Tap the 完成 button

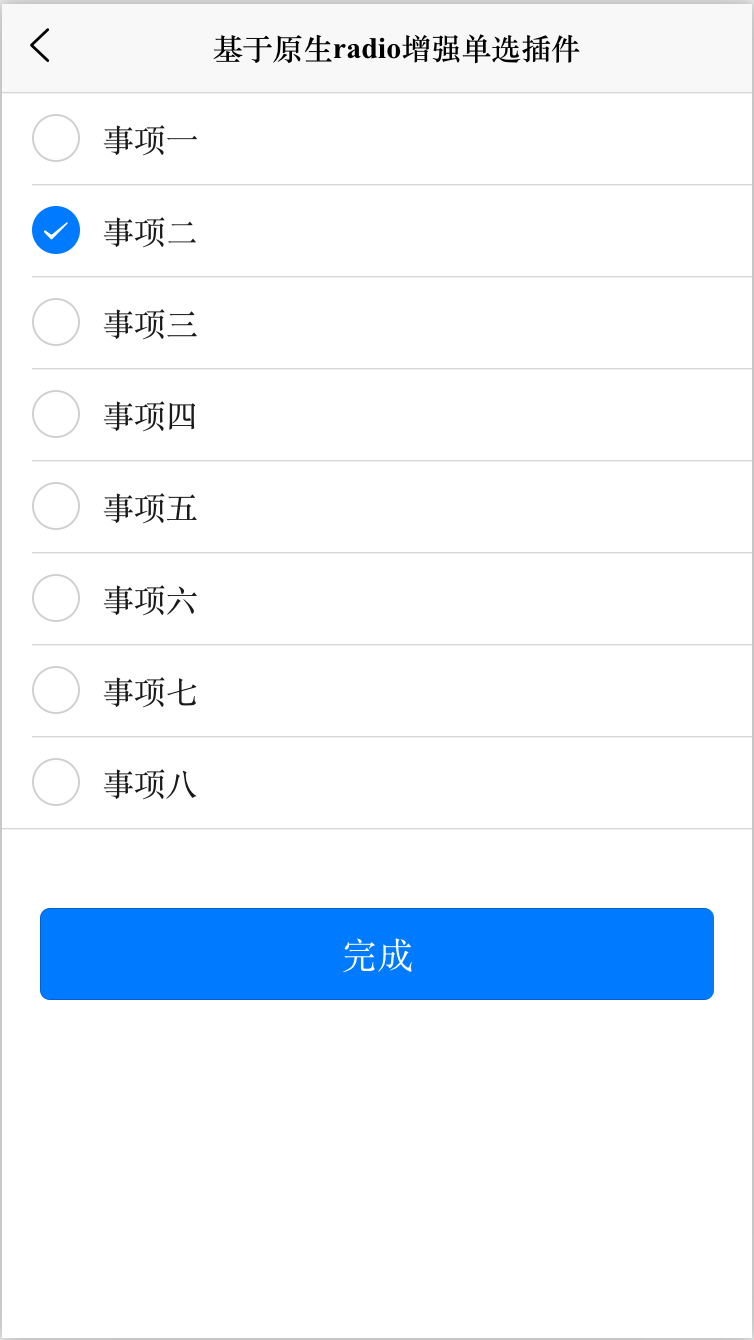pyautogui.click(x=377, y=954)
